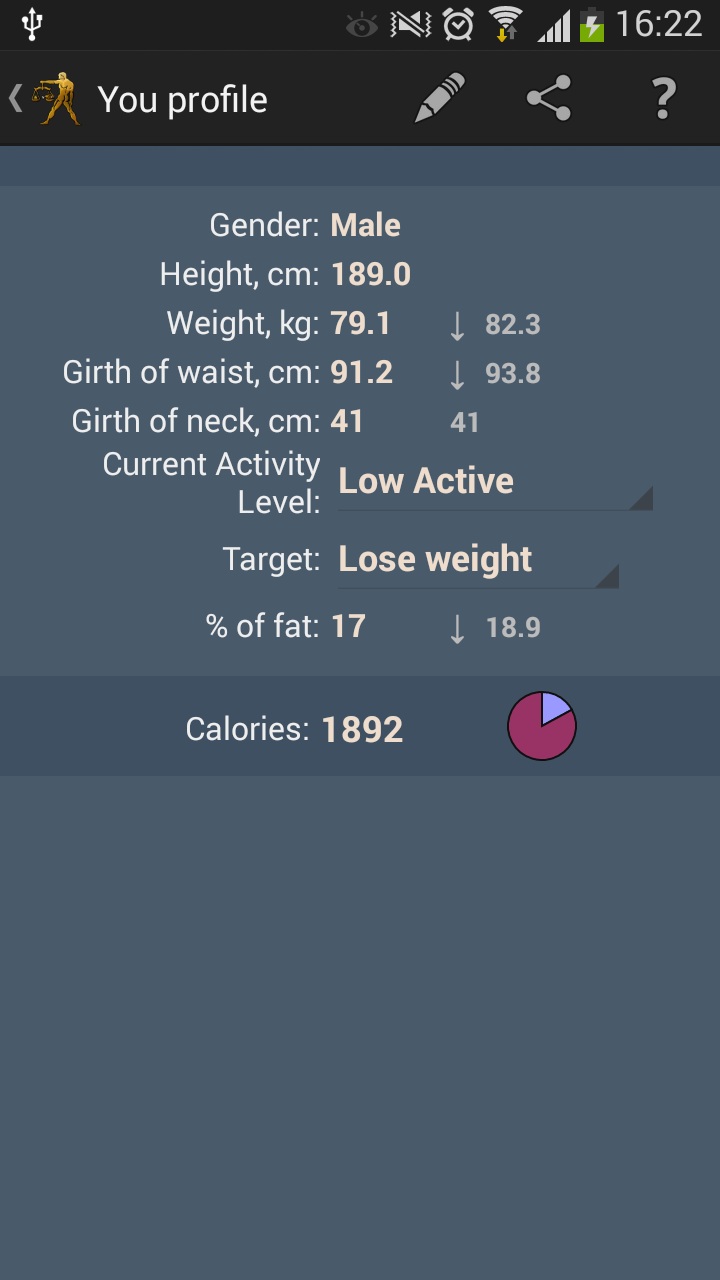Screen dimensions: 720x1280
Task: Open the calories pie chart
Action: pos(542,726)
